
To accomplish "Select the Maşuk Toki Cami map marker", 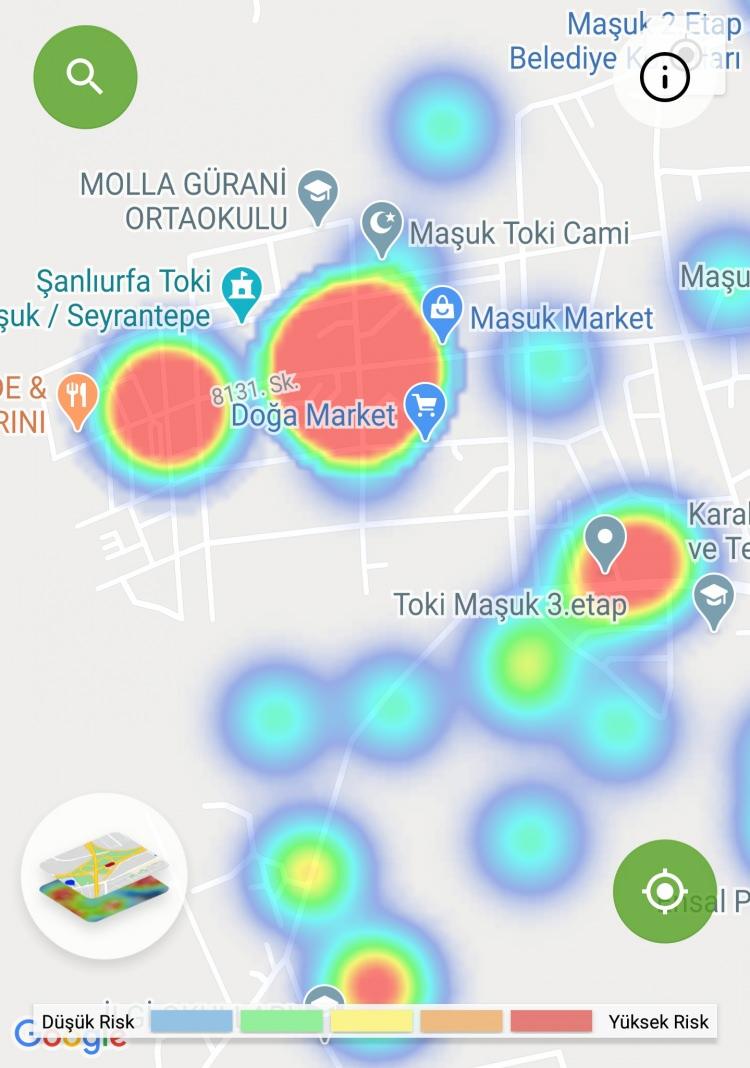I will (x=381, y=228).
